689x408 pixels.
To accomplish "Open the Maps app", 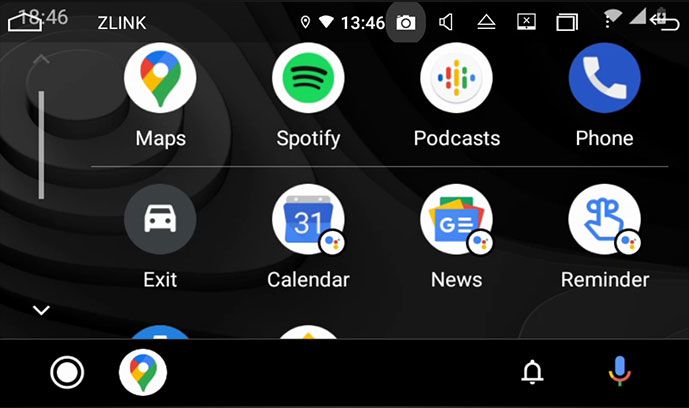I will 160,80.
